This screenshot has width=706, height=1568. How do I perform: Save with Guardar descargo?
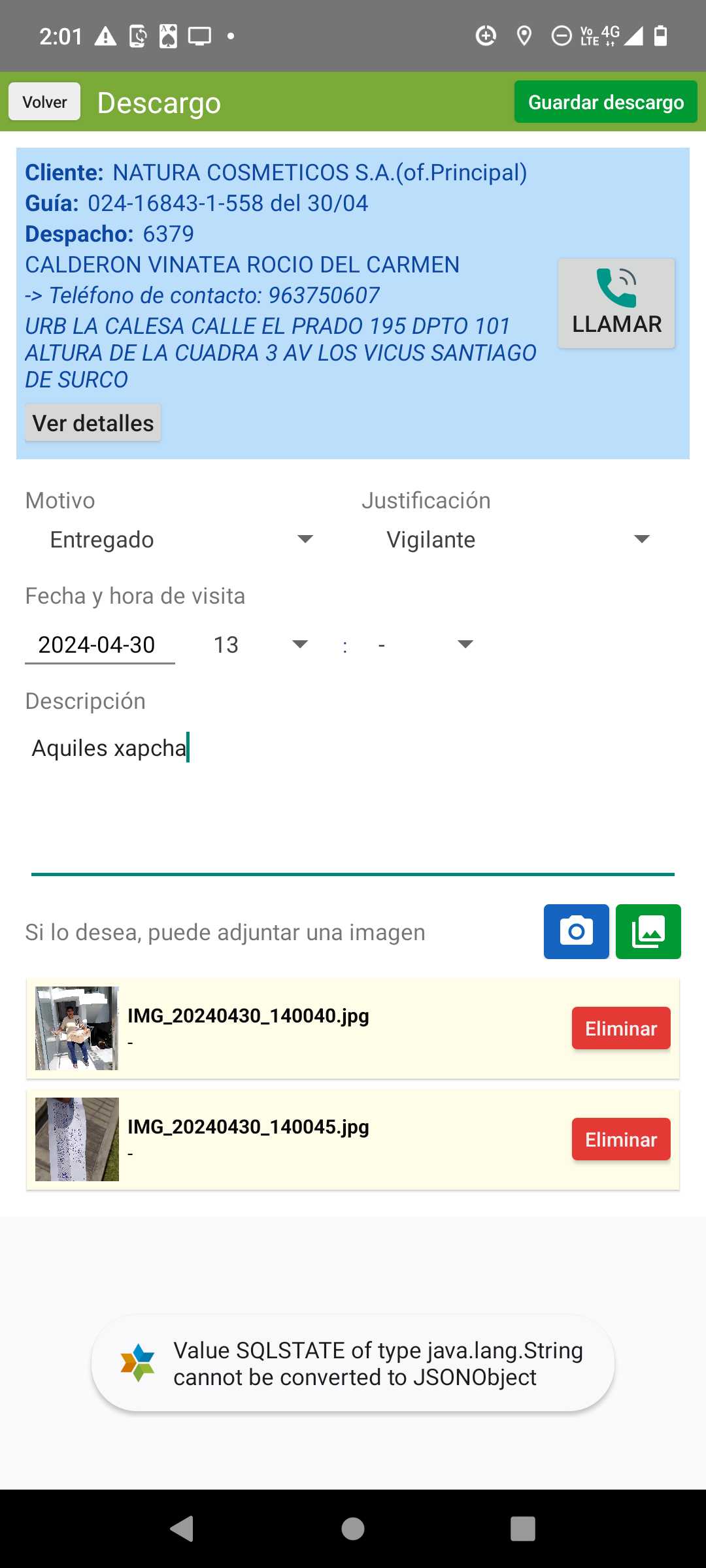(x=605, y=102)
